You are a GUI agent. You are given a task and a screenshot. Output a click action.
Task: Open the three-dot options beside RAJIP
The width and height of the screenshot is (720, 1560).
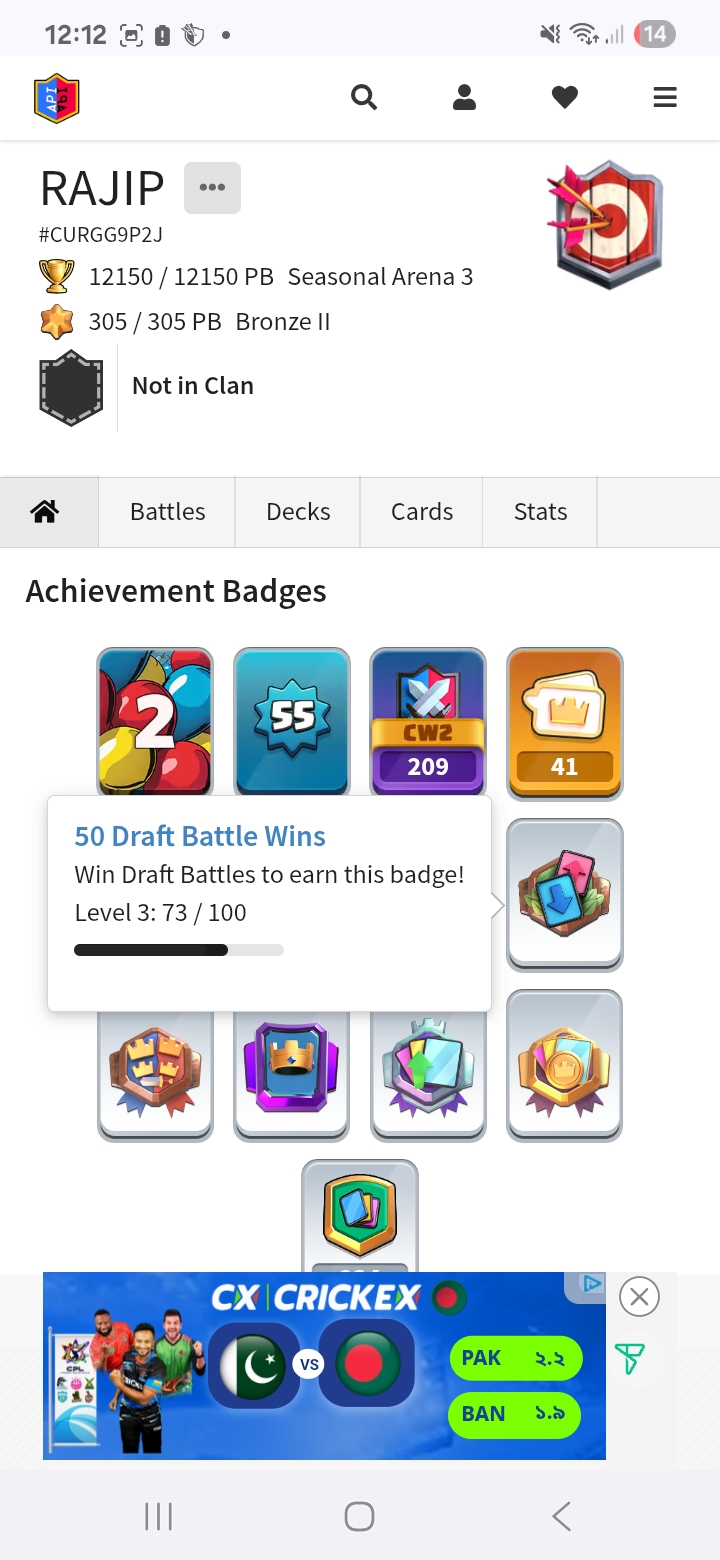(x=212, y=188)
